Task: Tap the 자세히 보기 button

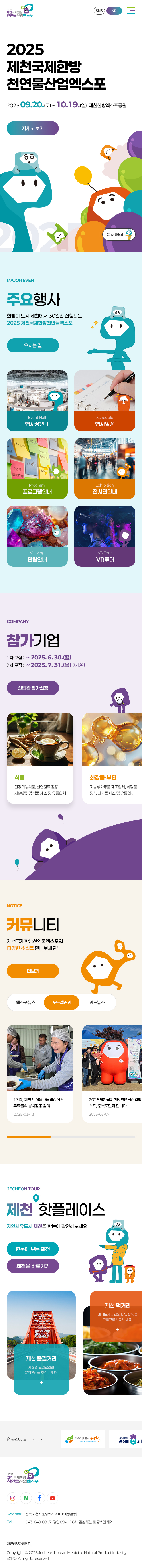Action: click(x=33, y=129)
